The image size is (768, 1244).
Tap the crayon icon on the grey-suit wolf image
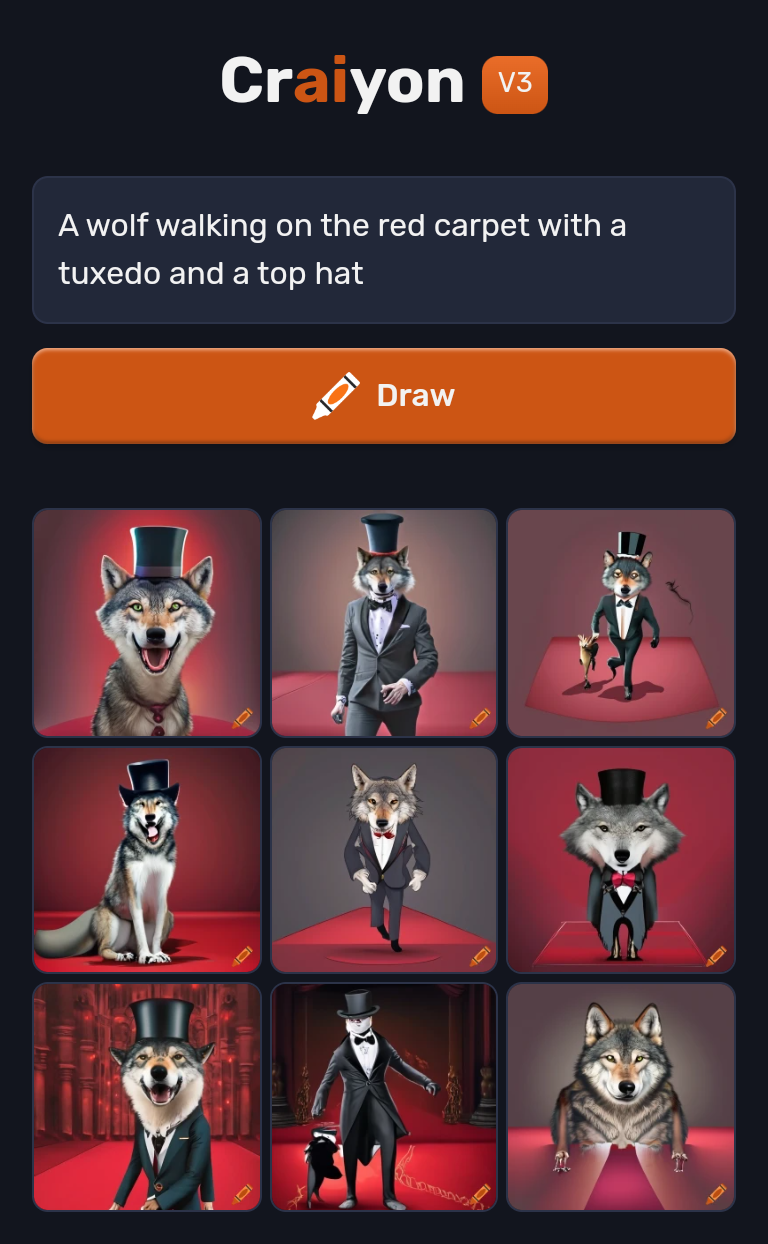coord(480,718)
